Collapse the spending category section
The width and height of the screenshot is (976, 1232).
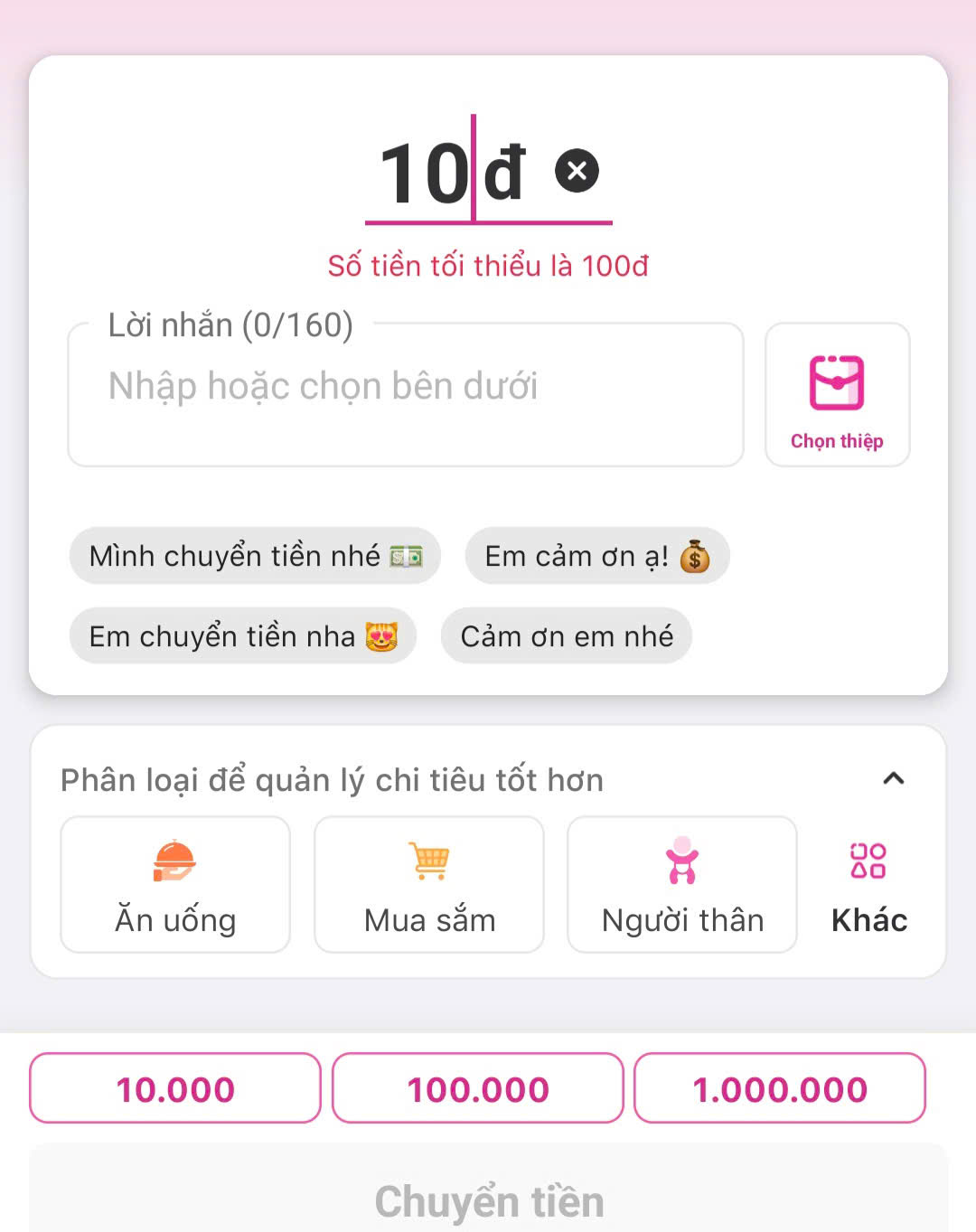(893, 778)
